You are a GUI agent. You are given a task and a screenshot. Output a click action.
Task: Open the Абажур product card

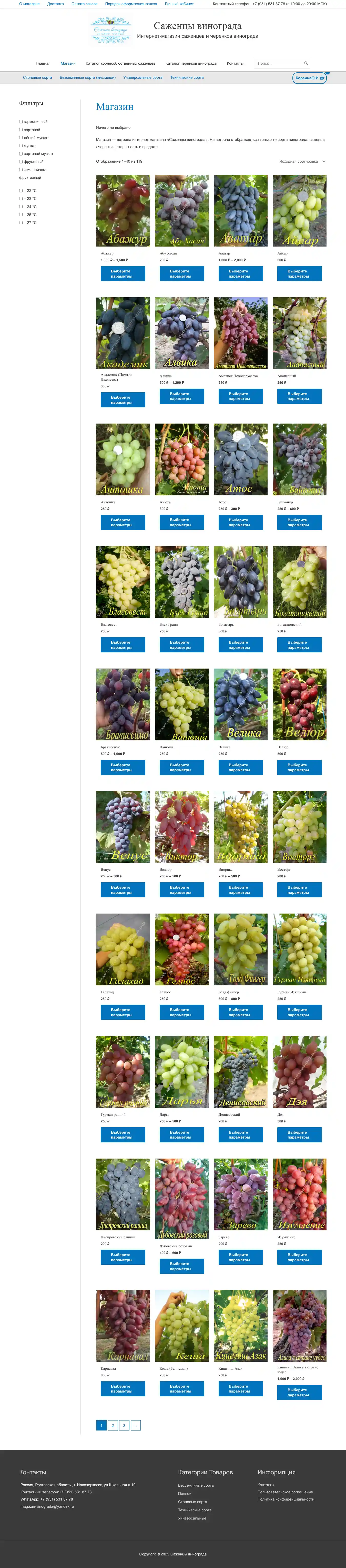[x=123, y=211]
